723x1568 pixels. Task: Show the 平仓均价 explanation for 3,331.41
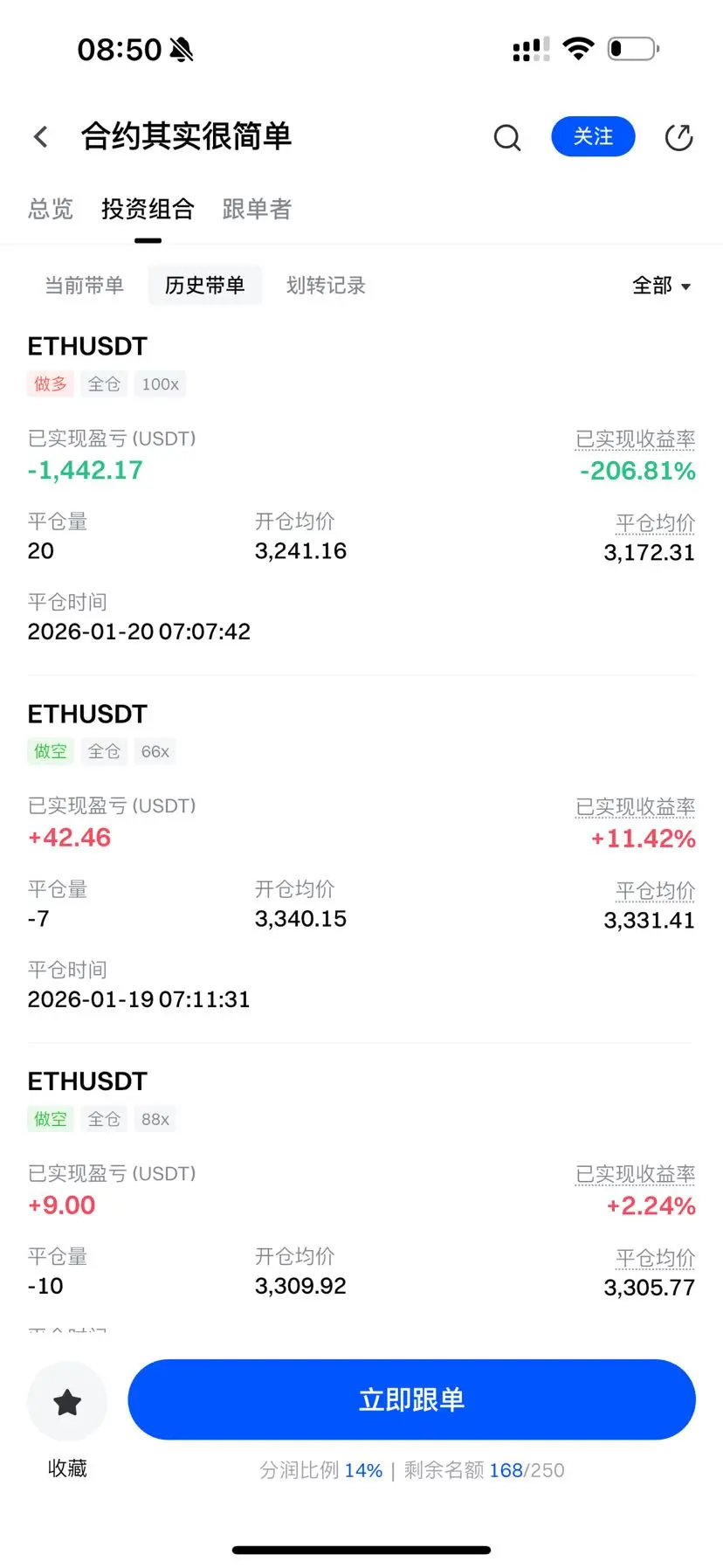point(655,891)
